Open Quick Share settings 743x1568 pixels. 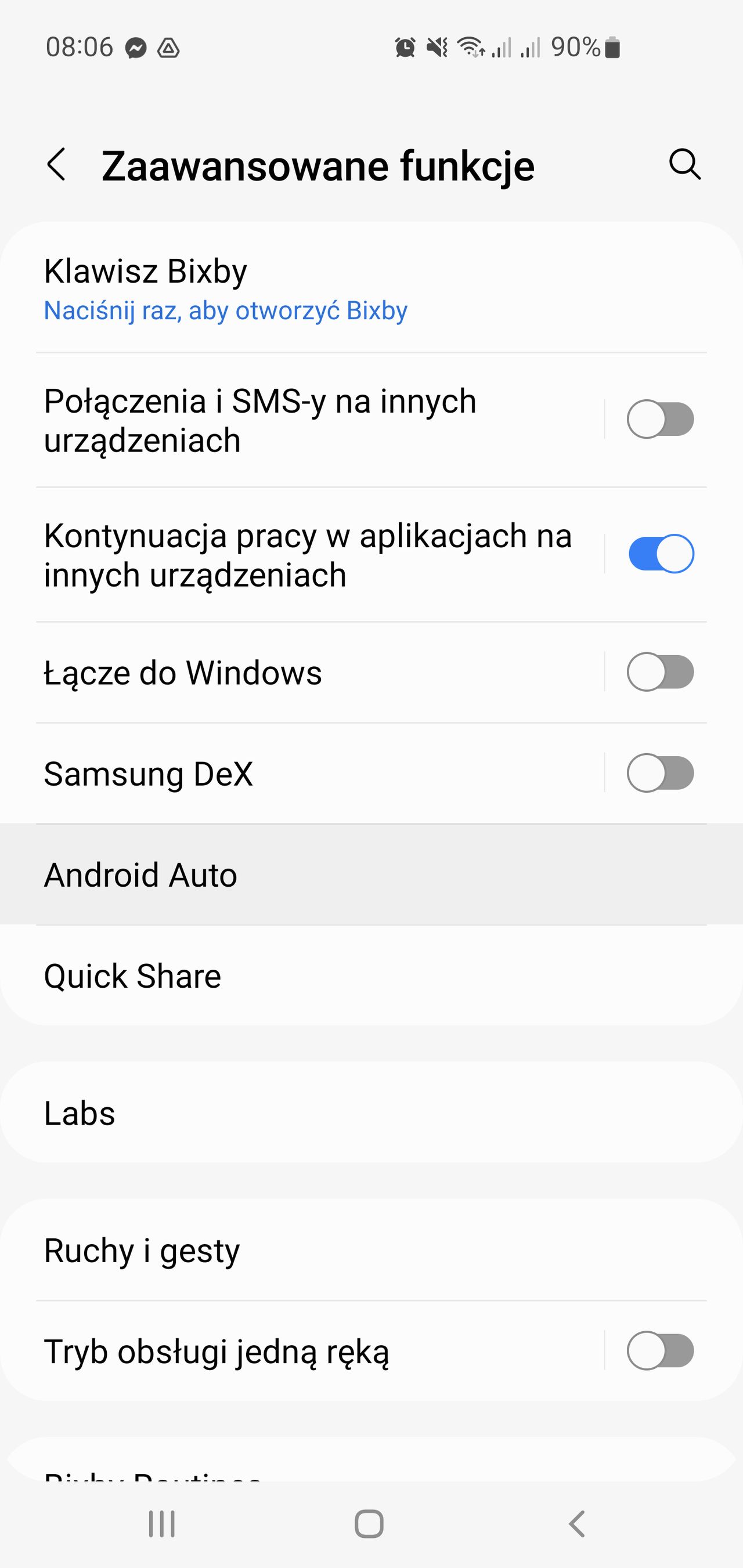click(x=244, y=975)
